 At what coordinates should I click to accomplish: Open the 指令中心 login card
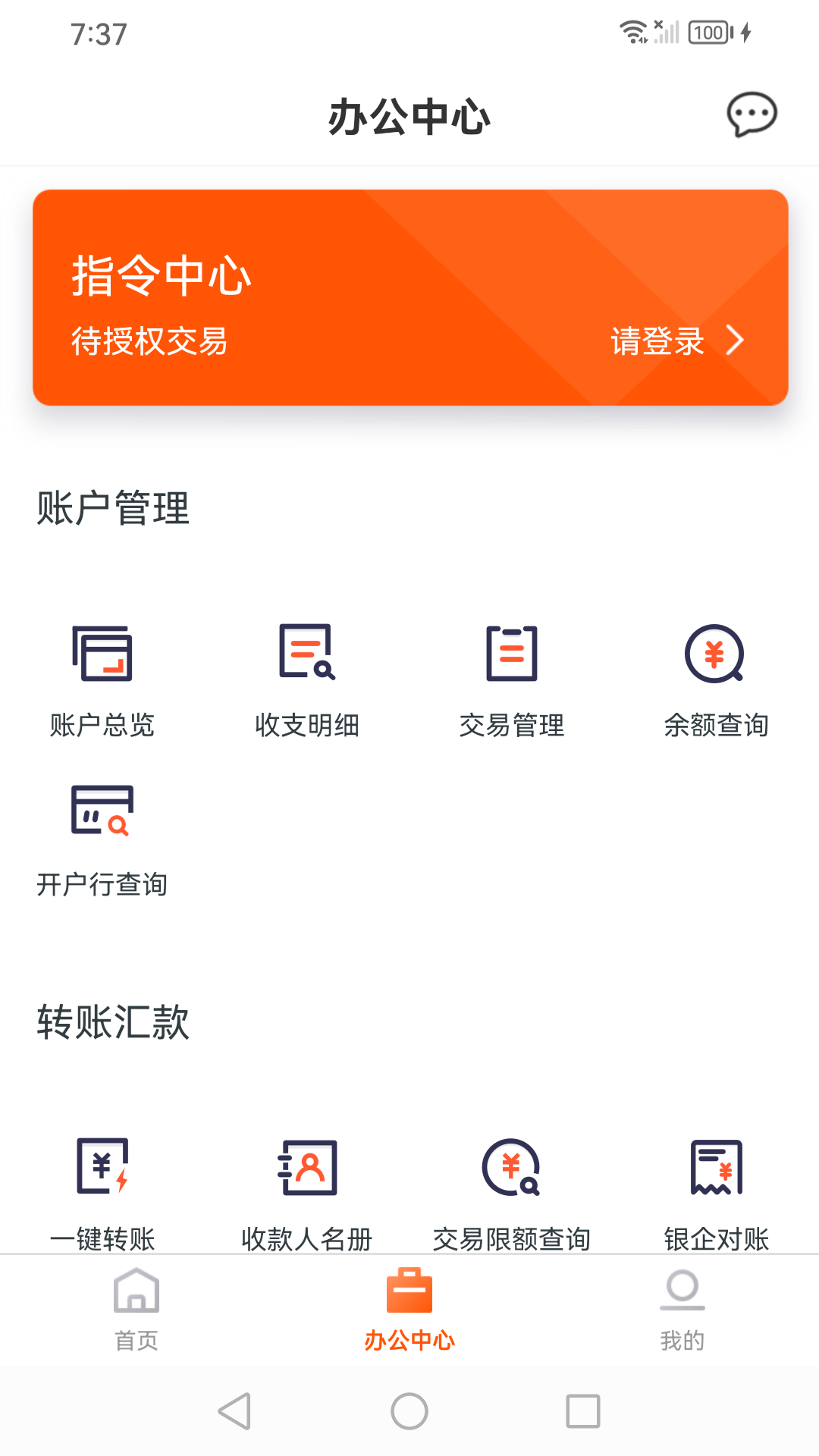tap(410, 298)
